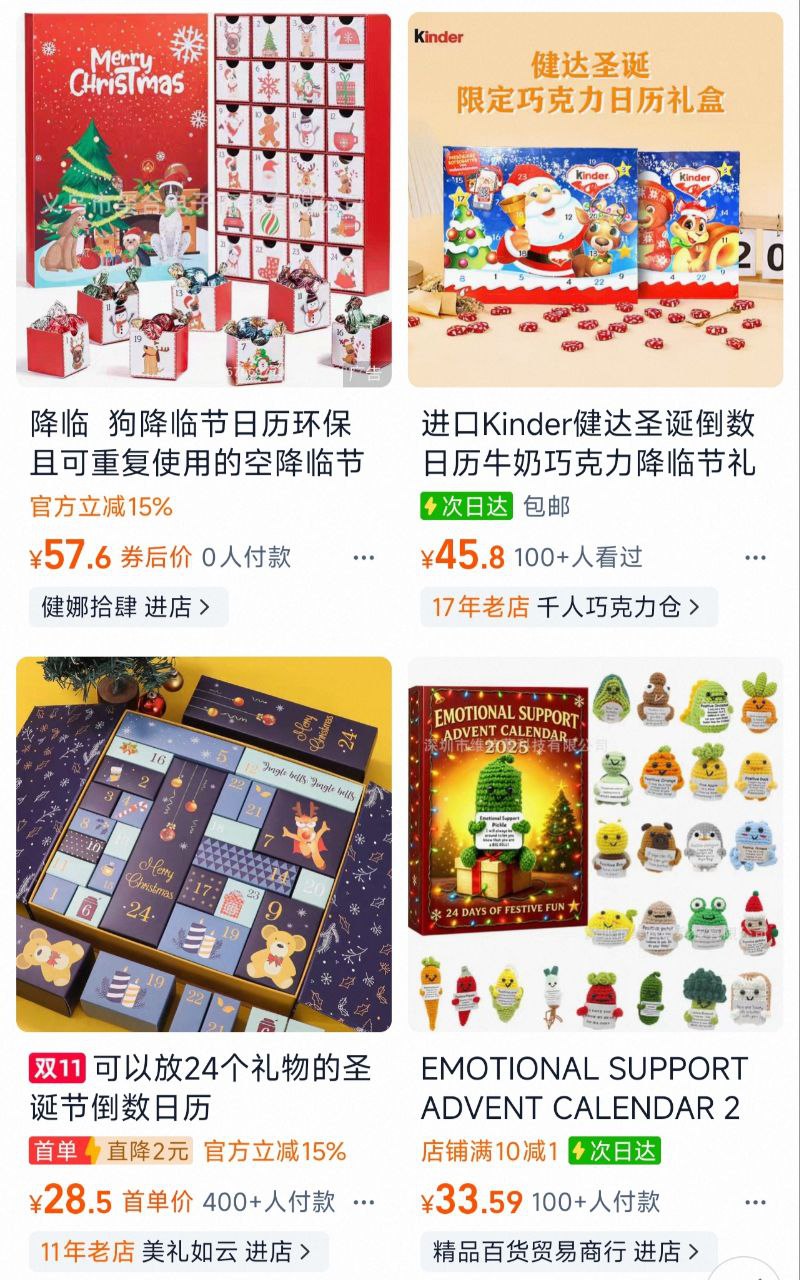800x1280 pixels.
Task: Open the Kinder chocolate advent calendar image
Action: tap(595, 200)
